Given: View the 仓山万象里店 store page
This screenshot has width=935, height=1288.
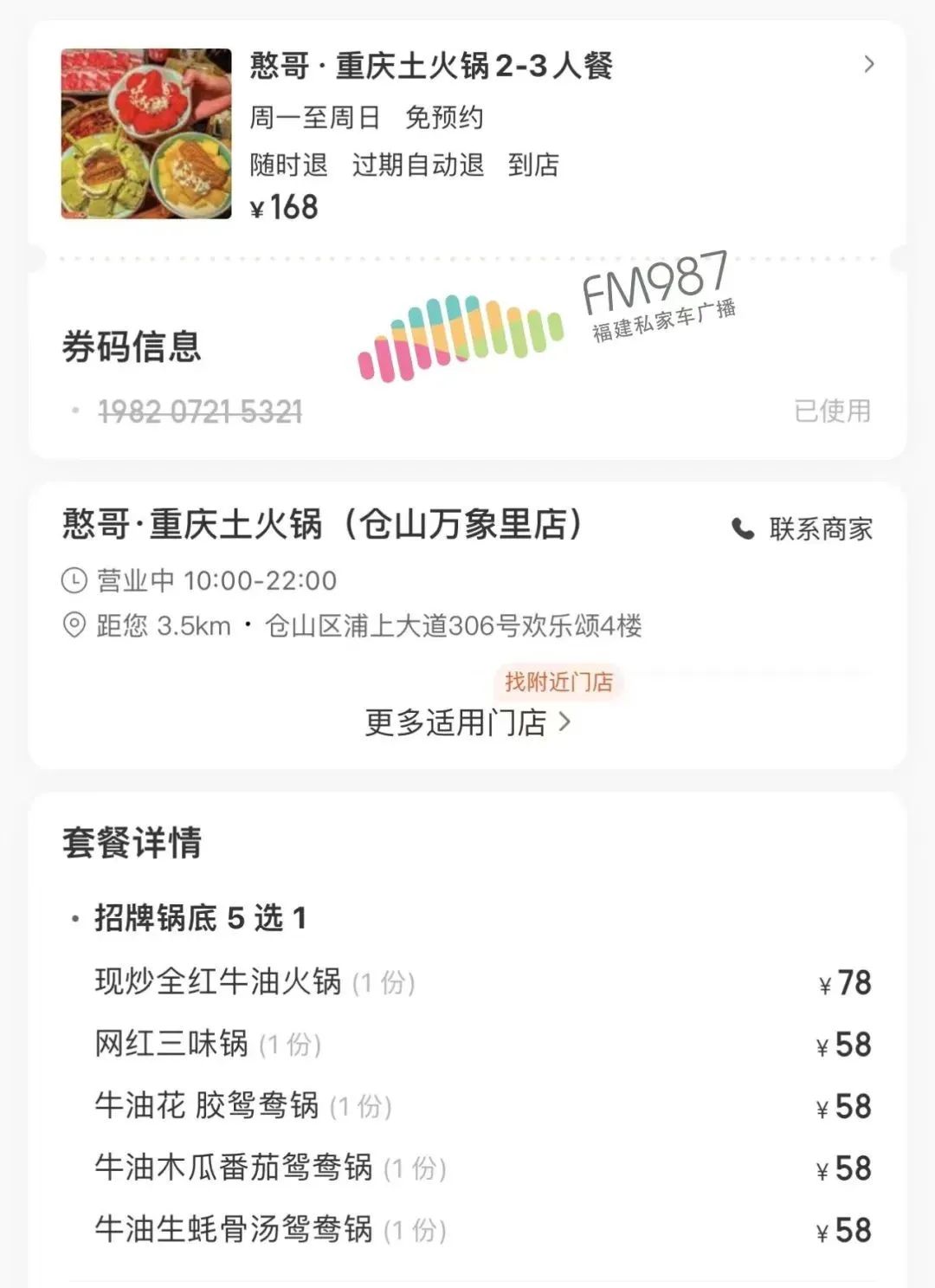Looking at the screenshot, I should 322,525.
